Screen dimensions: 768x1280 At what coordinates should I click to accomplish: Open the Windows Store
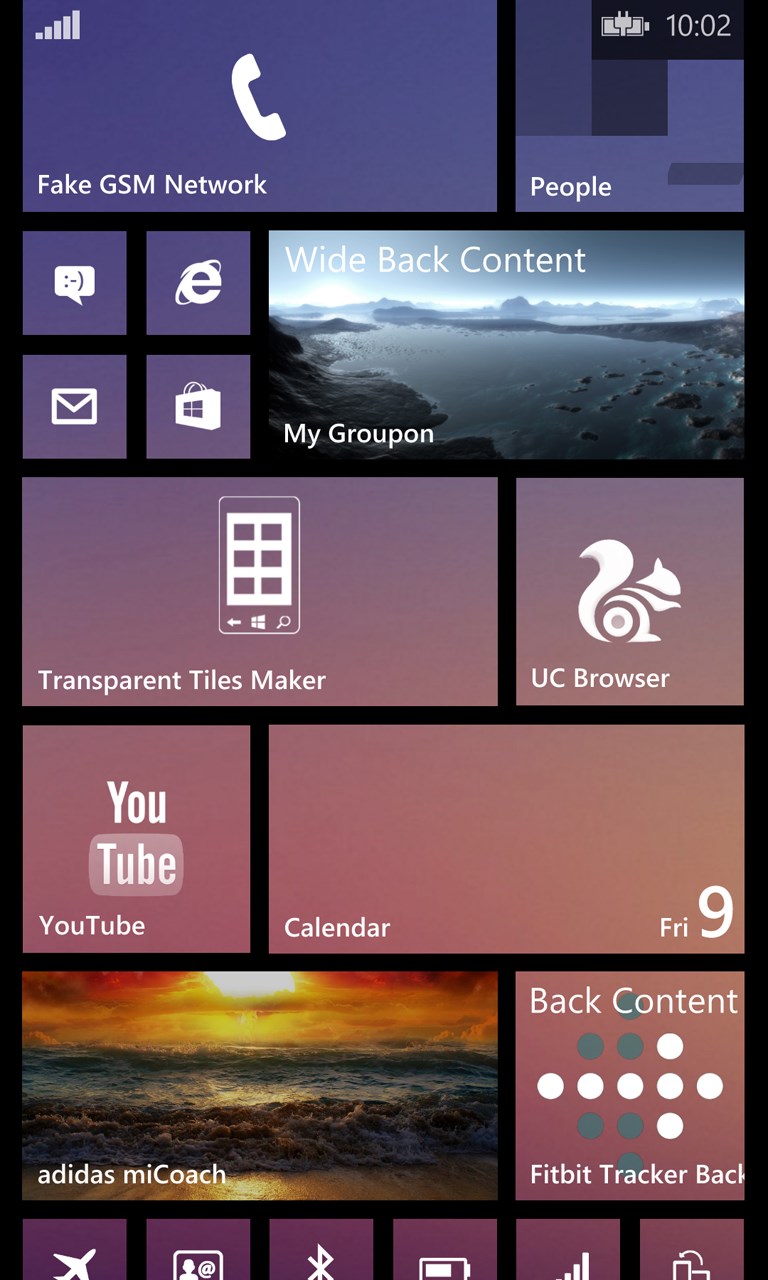[198, 407]
